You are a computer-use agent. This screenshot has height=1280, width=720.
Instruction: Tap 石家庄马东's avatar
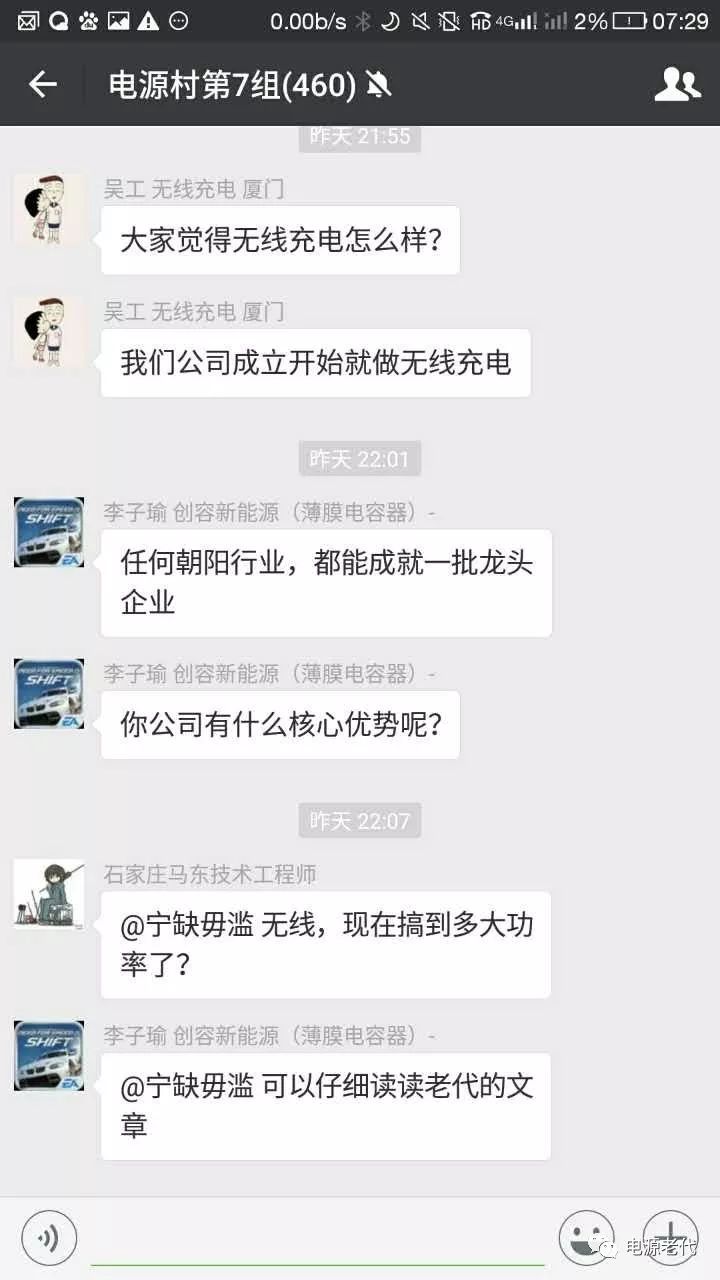[48, 895]
